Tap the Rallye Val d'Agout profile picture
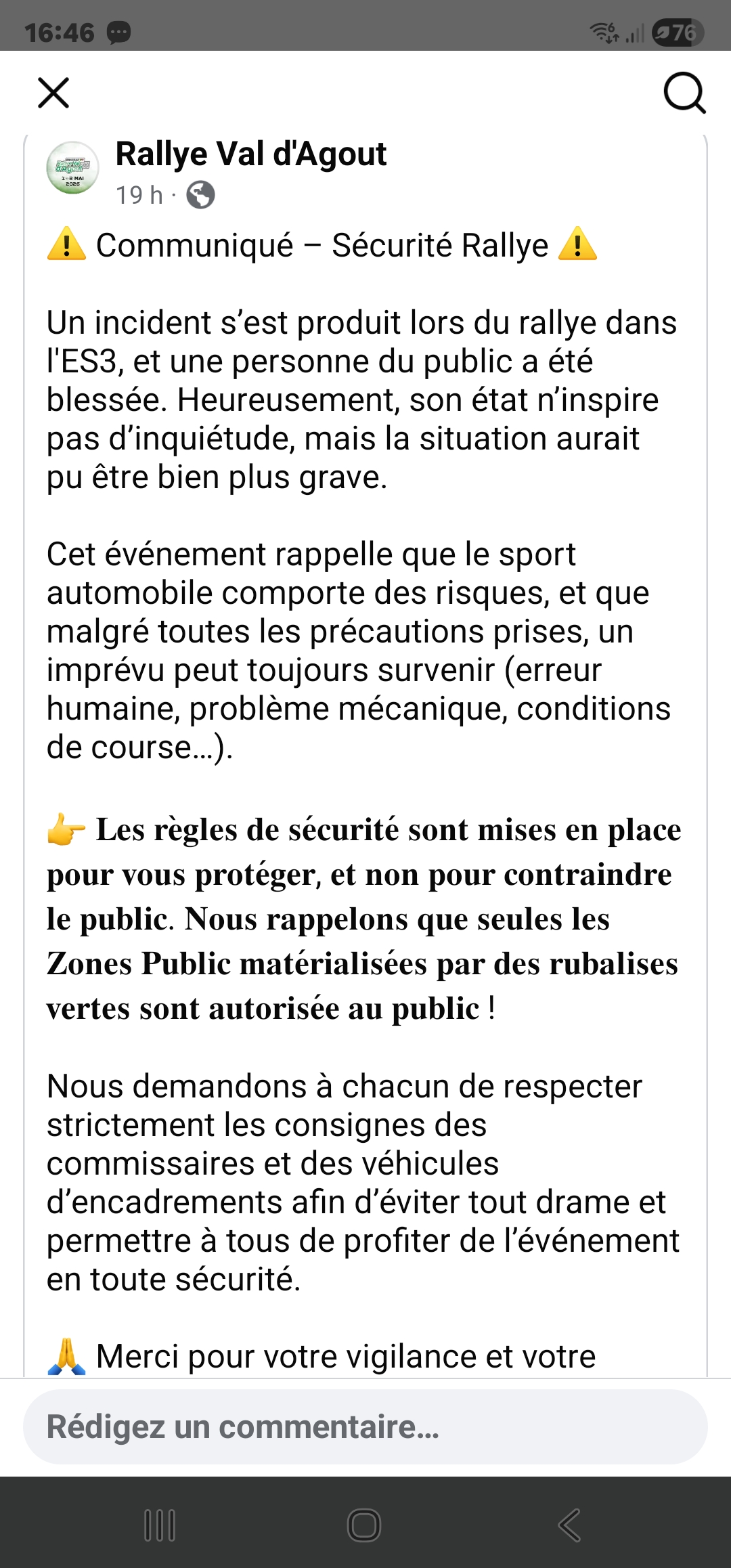 click(x=72, y=168)
